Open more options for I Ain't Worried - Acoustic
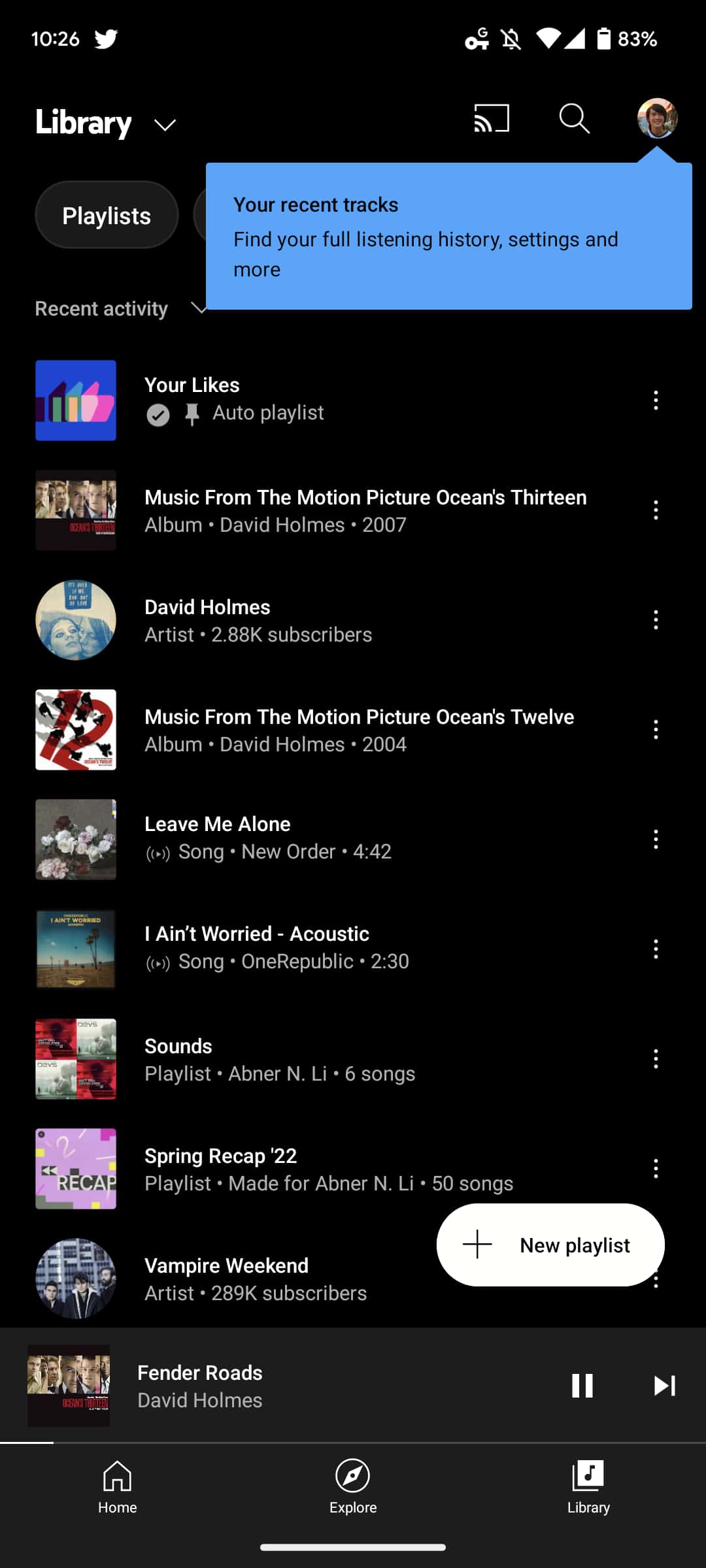The image size is (706, 1568). click(656, 949)
